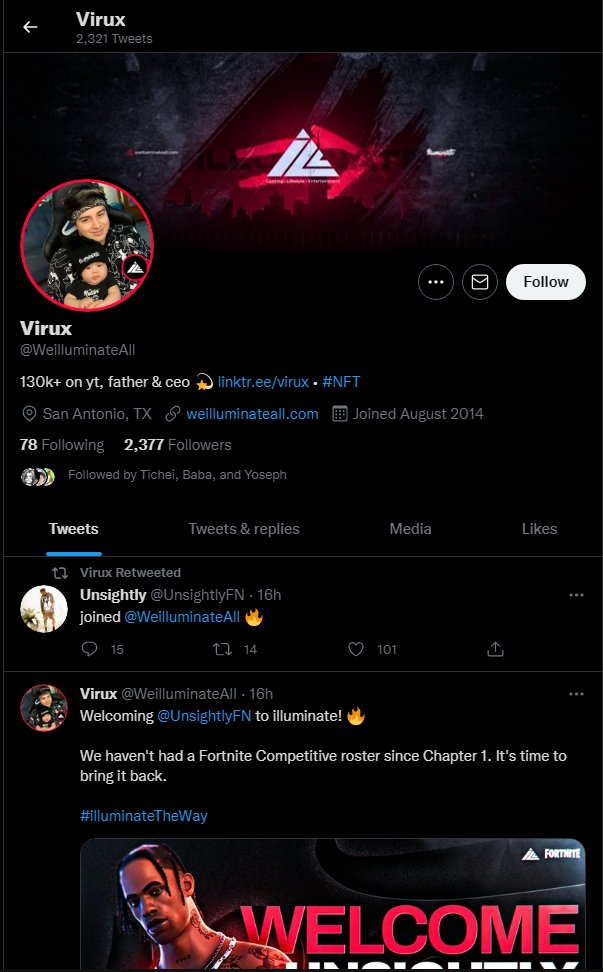View the 78 Following list
Viewport: 603px width, 972px height.
tap(62, 444)
